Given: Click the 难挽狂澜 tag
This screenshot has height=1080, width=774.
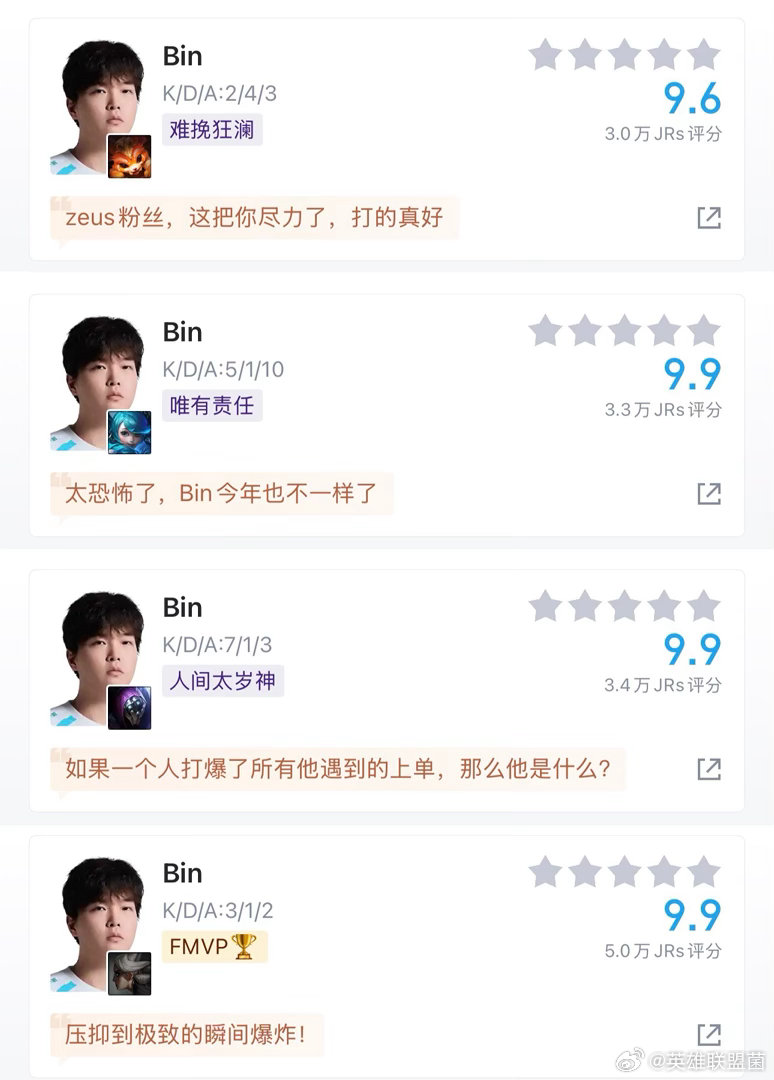Looking at the screenshot, I should pos(211,130).
